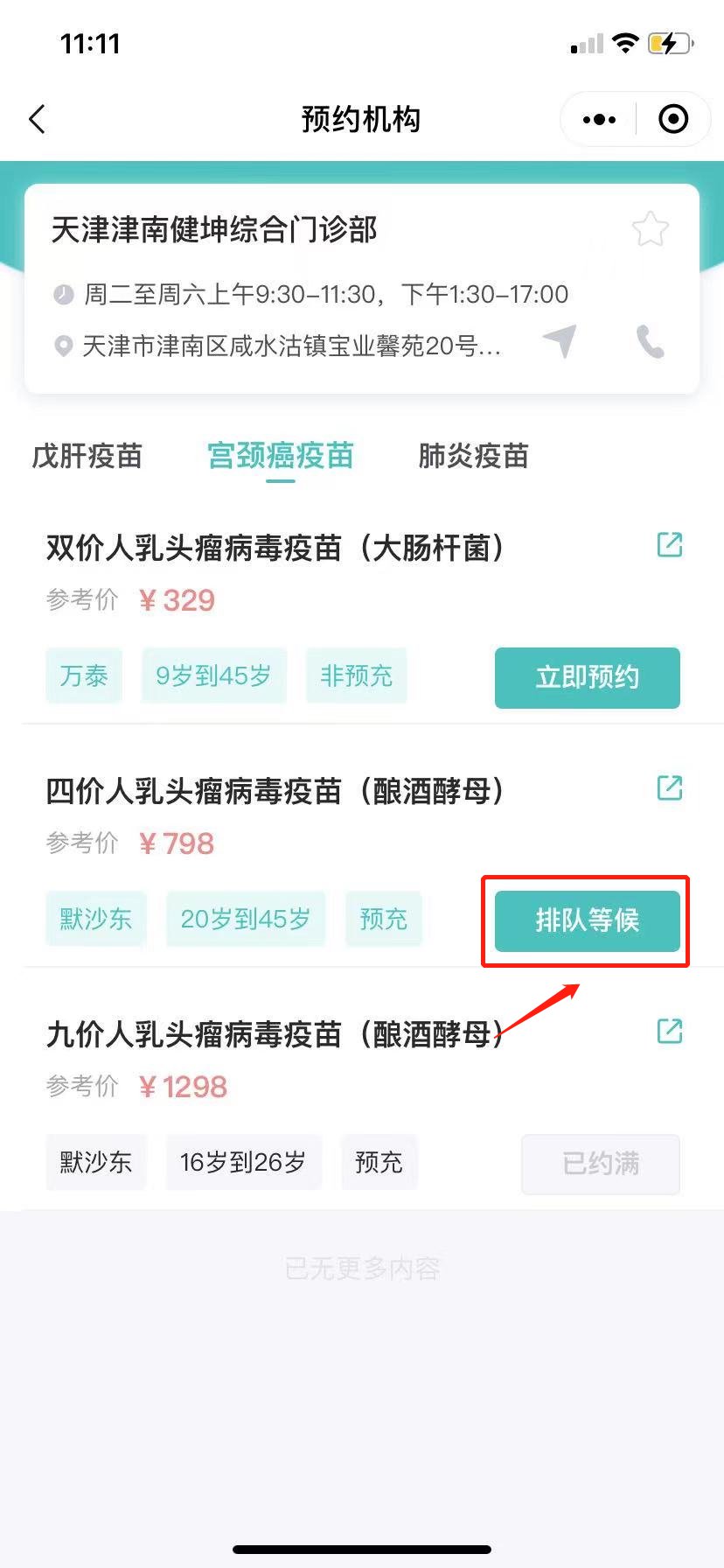
Task: Open details for the 双价 HPV vaccine
Action: 669,545
